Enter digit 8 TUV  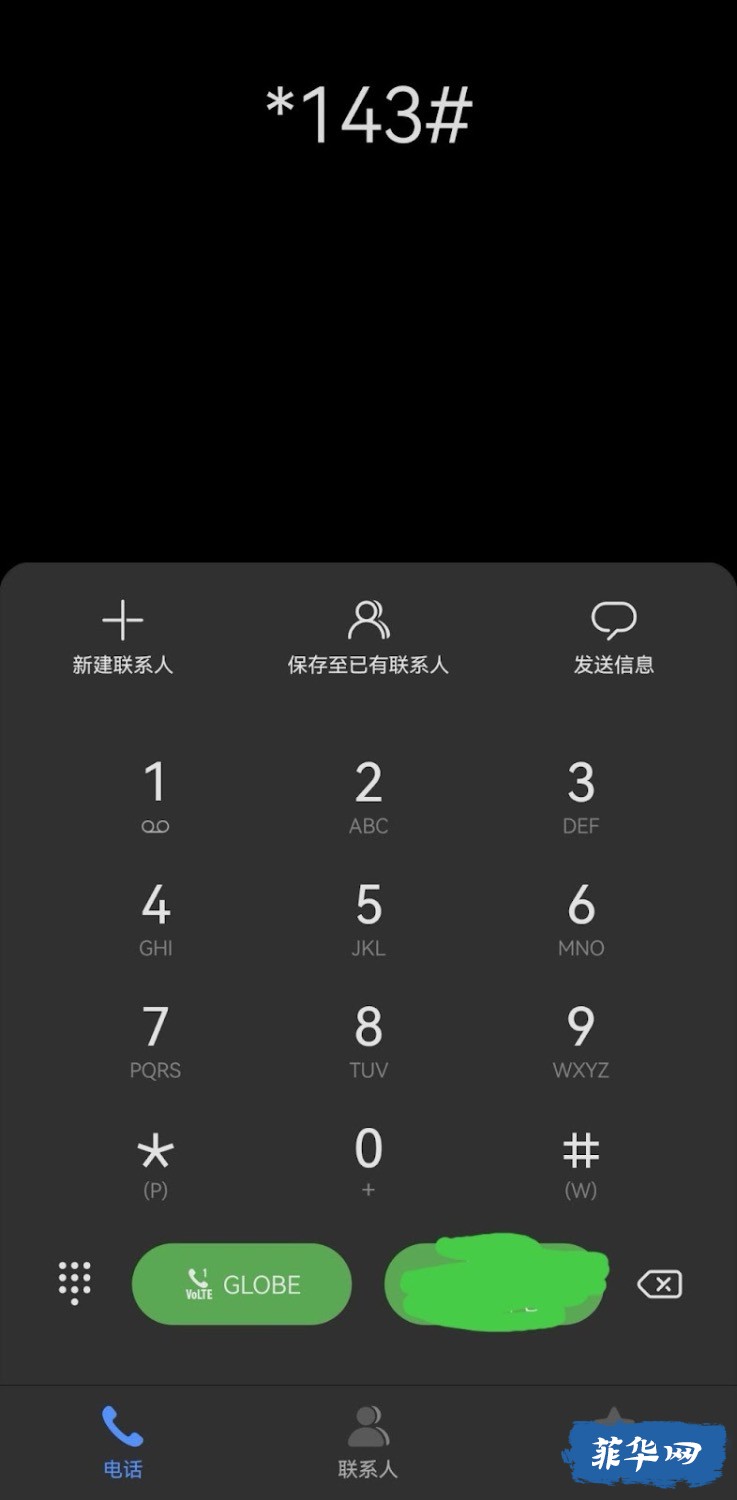click(x=368, y=1041)
